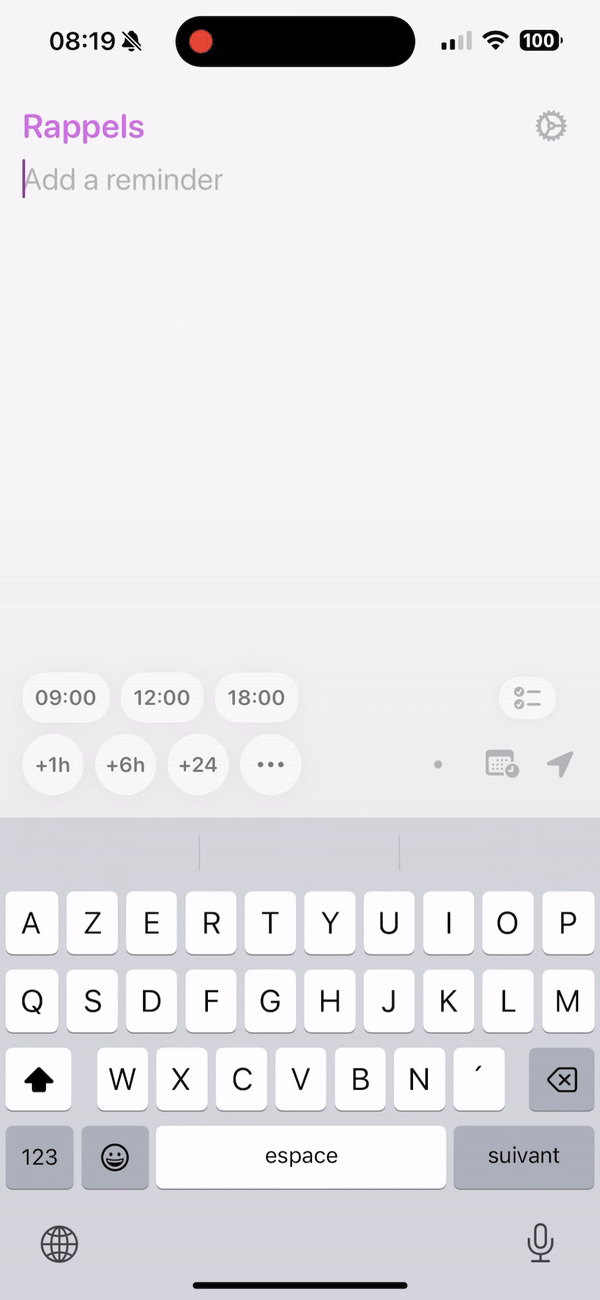Start dictation with the microphone
The width and height of the screenshot is (600, 1300).
pos(540,1243)
